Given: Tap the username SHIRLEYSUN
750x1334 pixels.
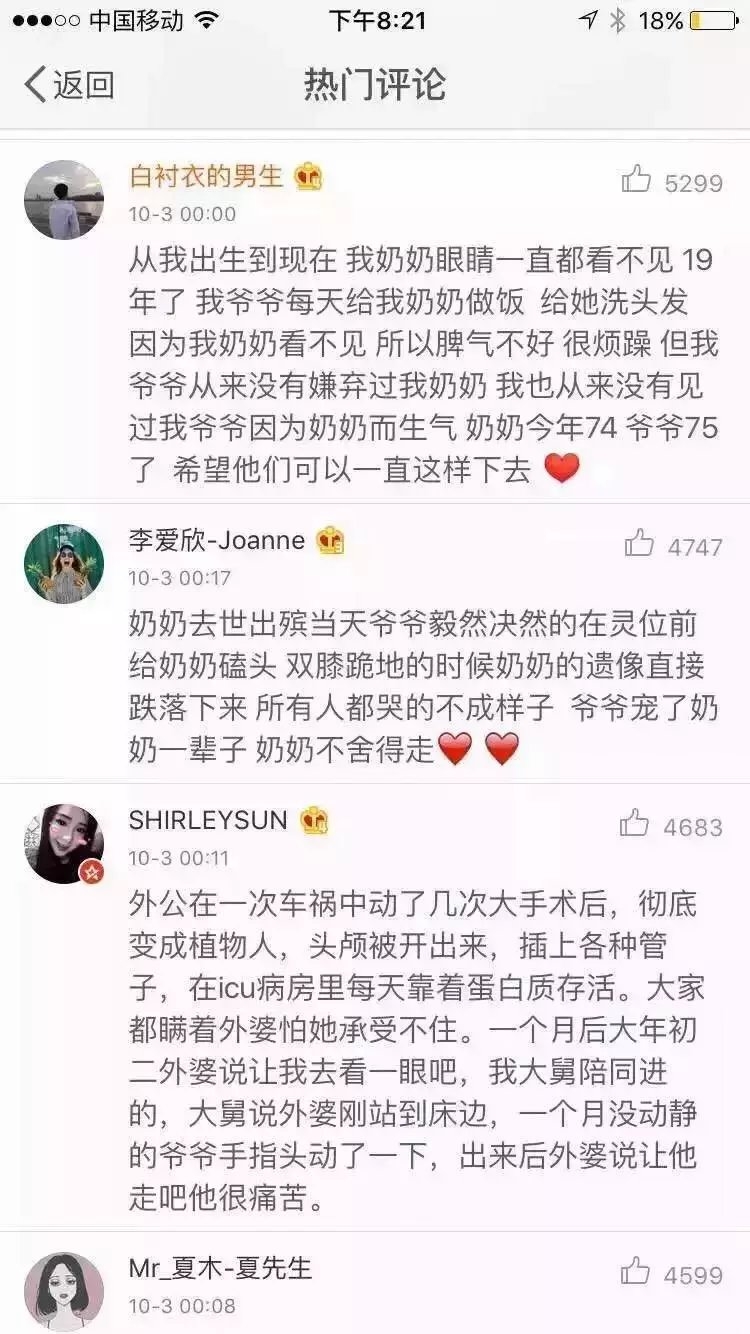Looking at the screenshot, I should [x=208, y=821].
